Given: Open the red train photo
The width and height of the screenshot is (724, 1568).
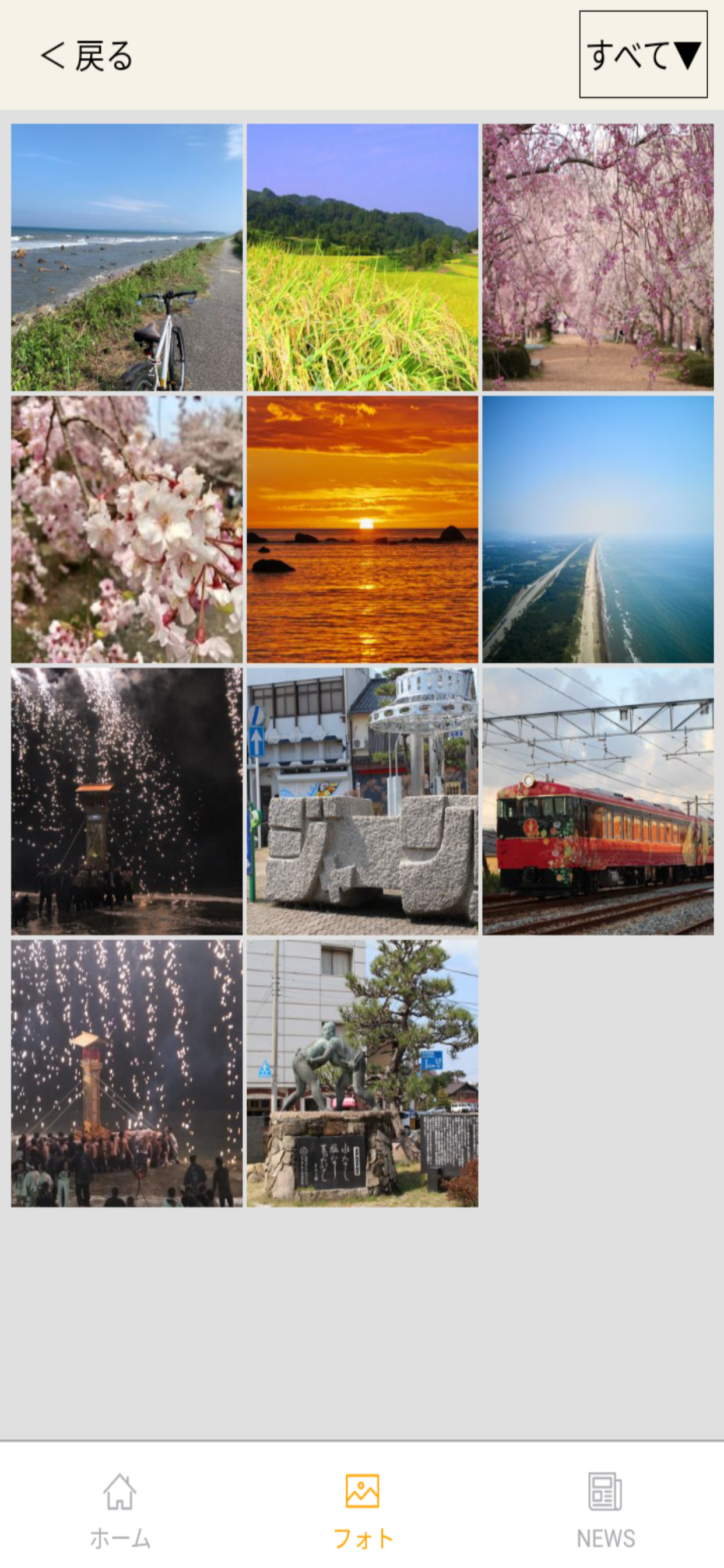Looking at the screenshot, I should tap(598, 801).
